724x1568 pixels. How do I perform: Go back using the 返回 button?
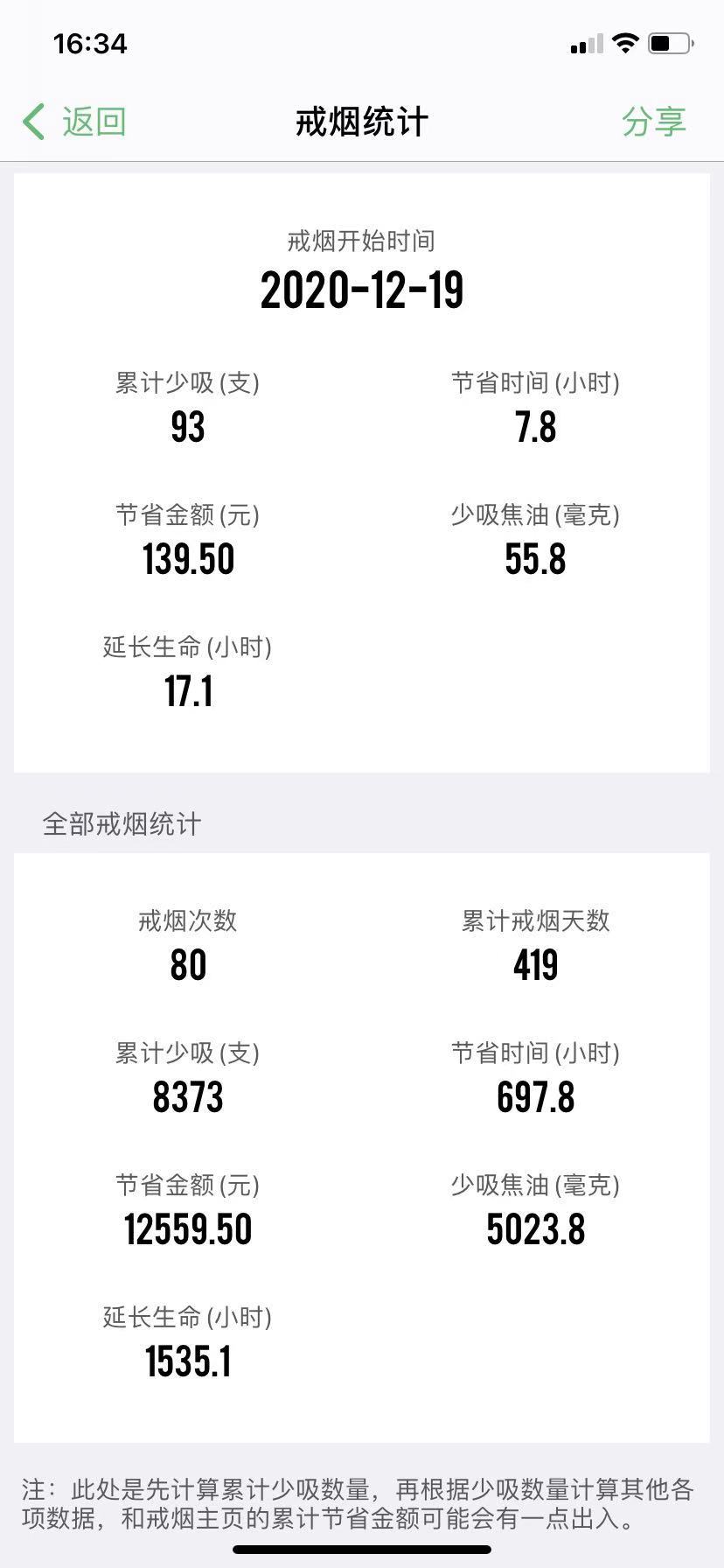pyautogui.click(x=75, y=122)
